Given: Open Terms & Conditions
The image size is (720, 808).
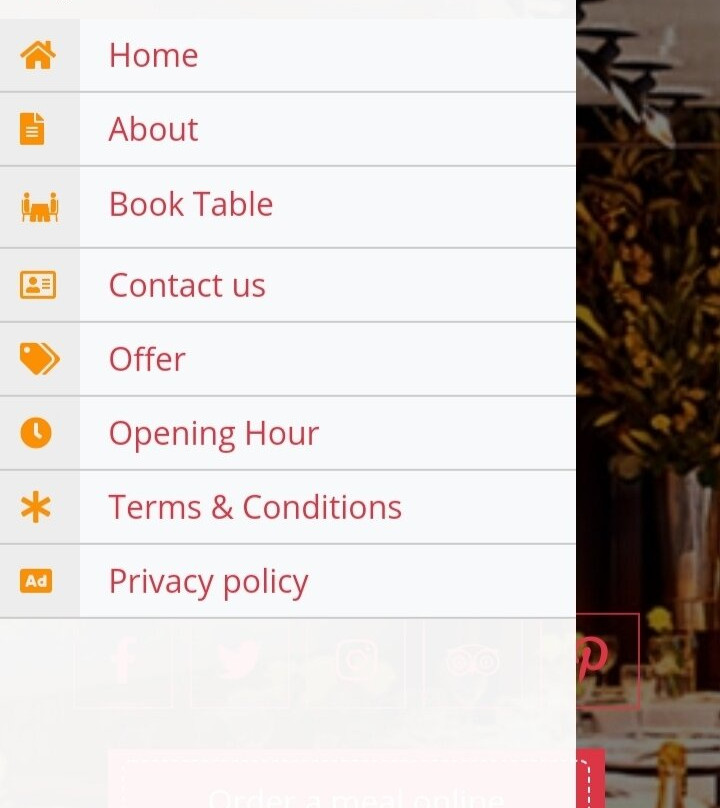Looking at the screenshot, I should pyautogui.click(x=255, y=507).
